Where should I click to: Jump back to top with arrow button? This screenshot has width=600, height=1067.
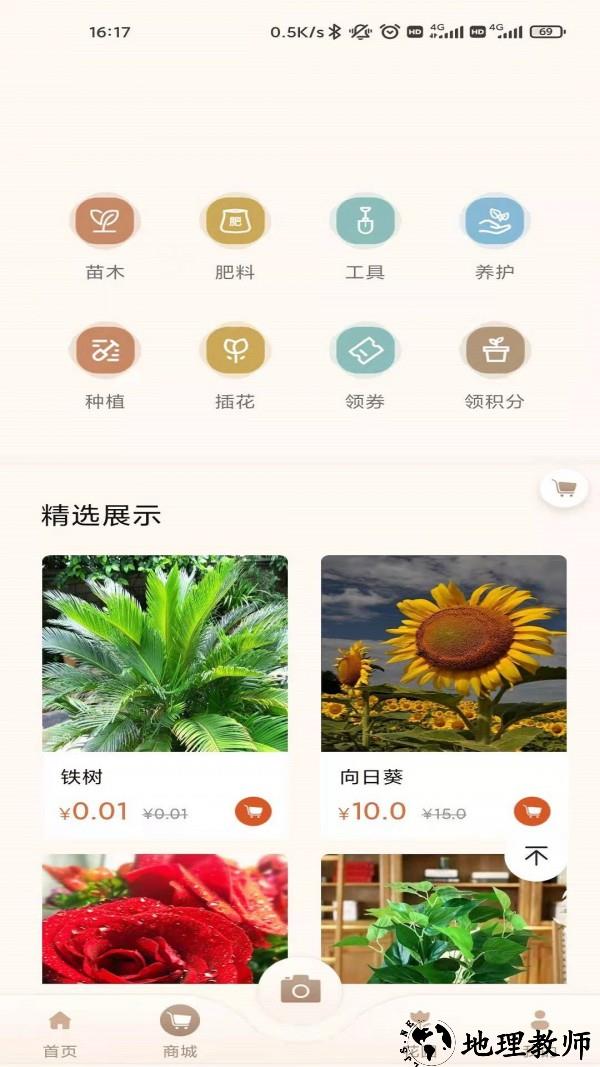click(x=537, y=856)
